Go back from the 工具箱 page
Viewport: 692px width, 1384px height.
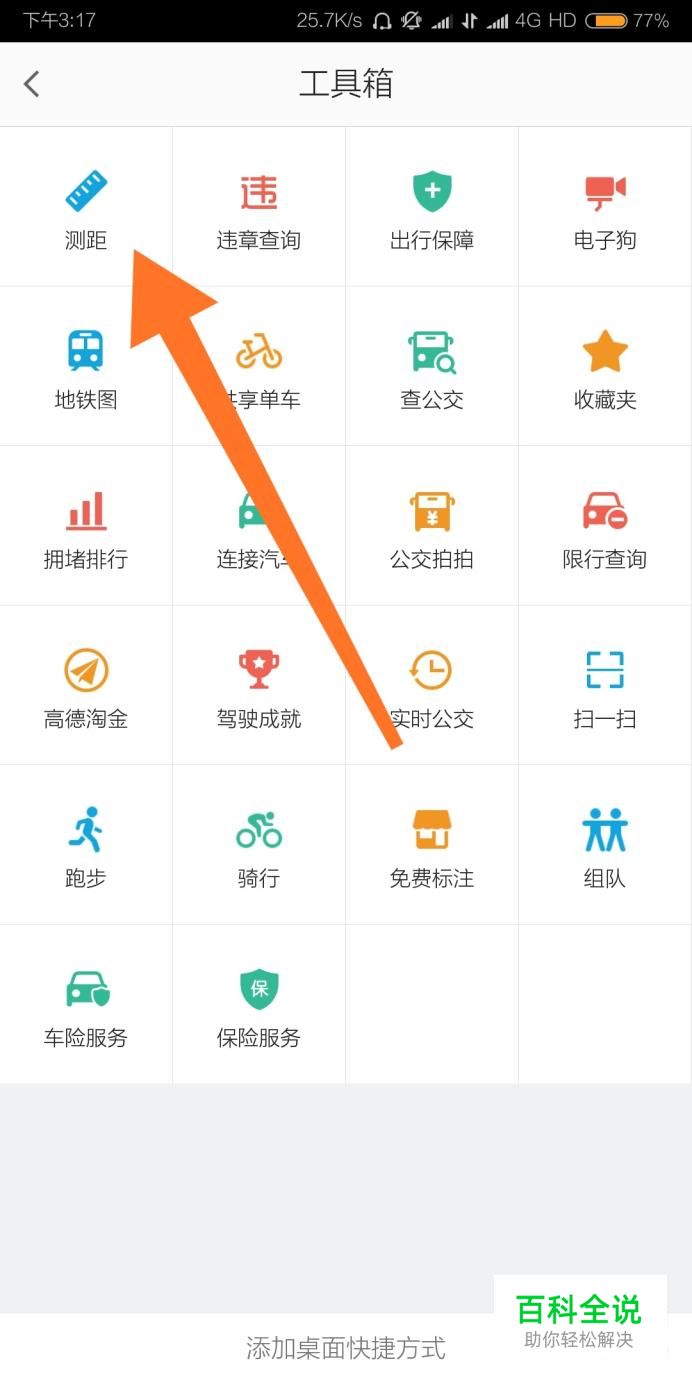pos(32,84)
